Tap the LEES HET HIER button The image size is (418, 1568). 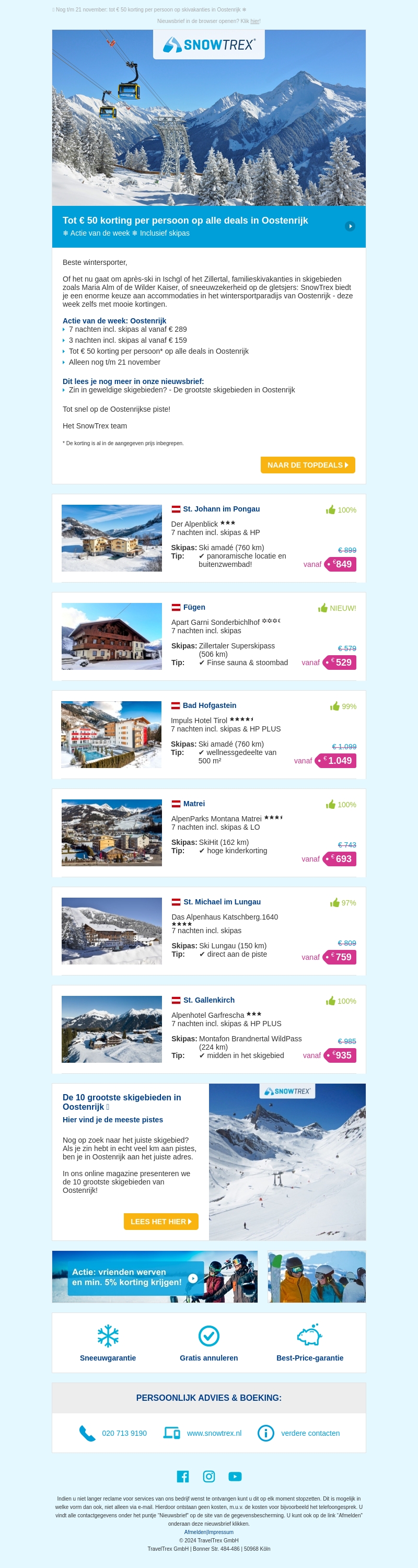160,1222
